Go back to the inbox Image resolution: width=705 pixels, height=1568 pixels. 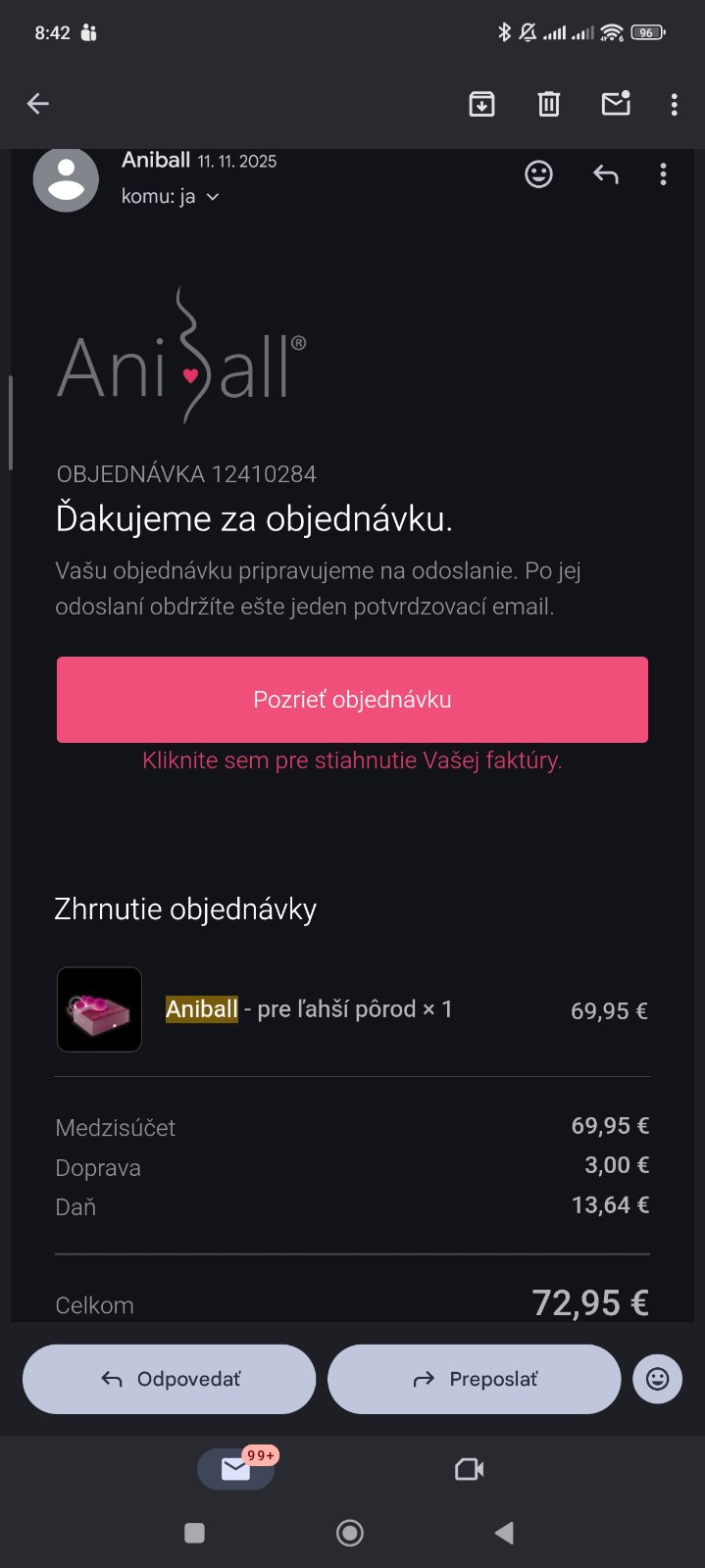[x=38, y=104]
